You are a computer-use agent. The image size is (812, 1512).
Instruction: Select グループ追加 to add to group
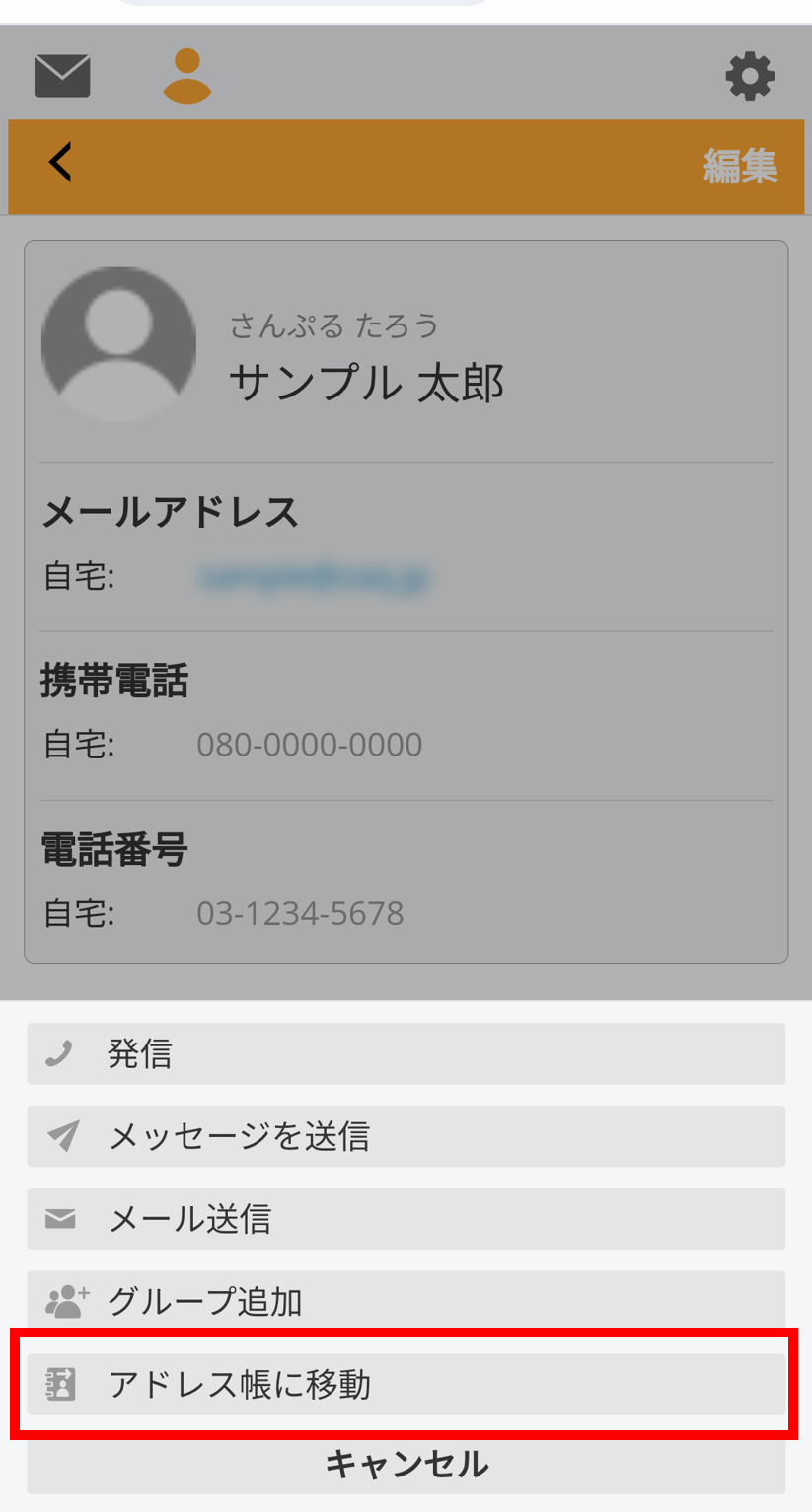(406, 1302)
